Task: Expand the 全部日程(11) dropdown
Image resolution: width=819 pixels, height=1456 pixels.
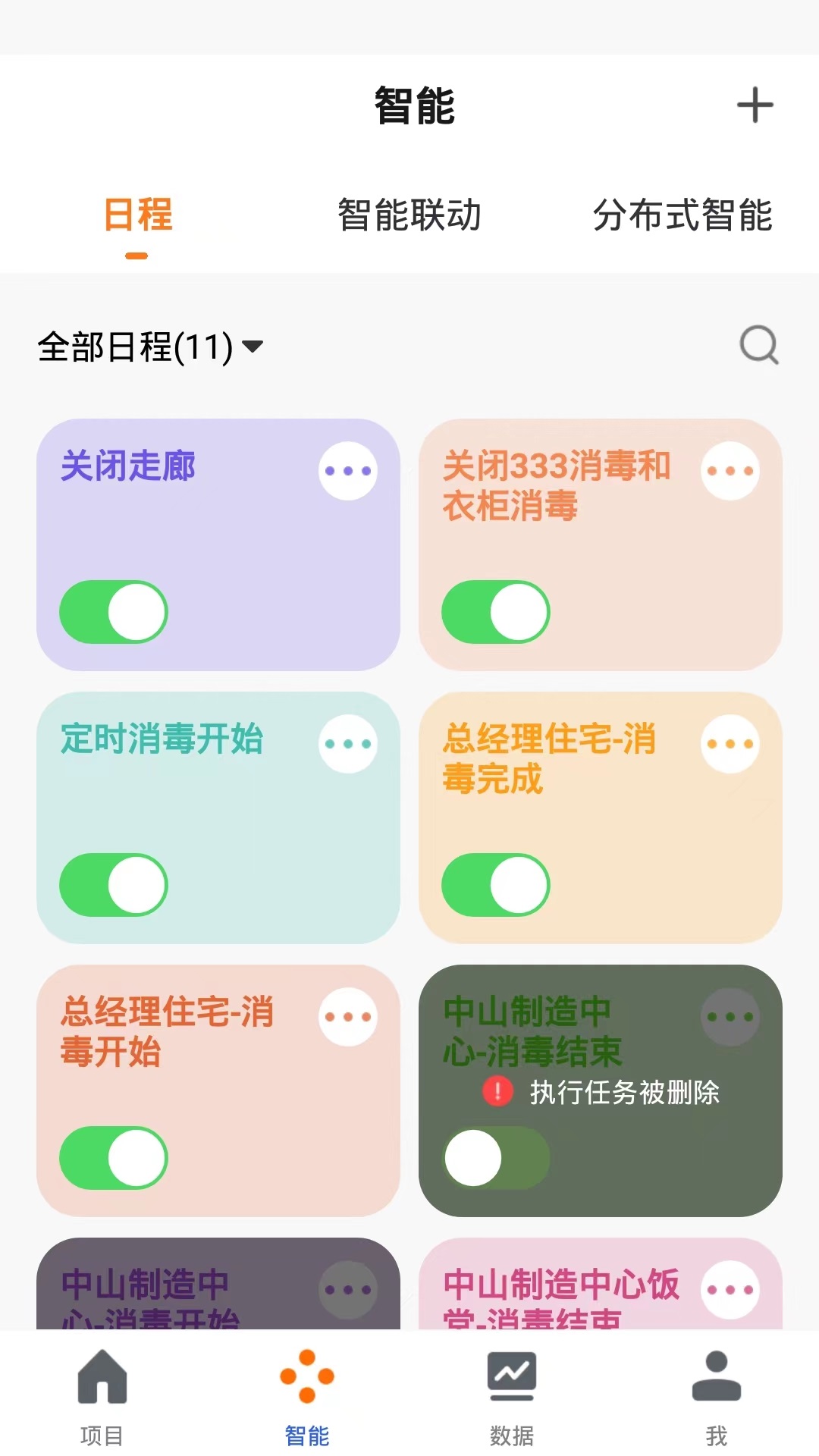Action: coord(150,347)
